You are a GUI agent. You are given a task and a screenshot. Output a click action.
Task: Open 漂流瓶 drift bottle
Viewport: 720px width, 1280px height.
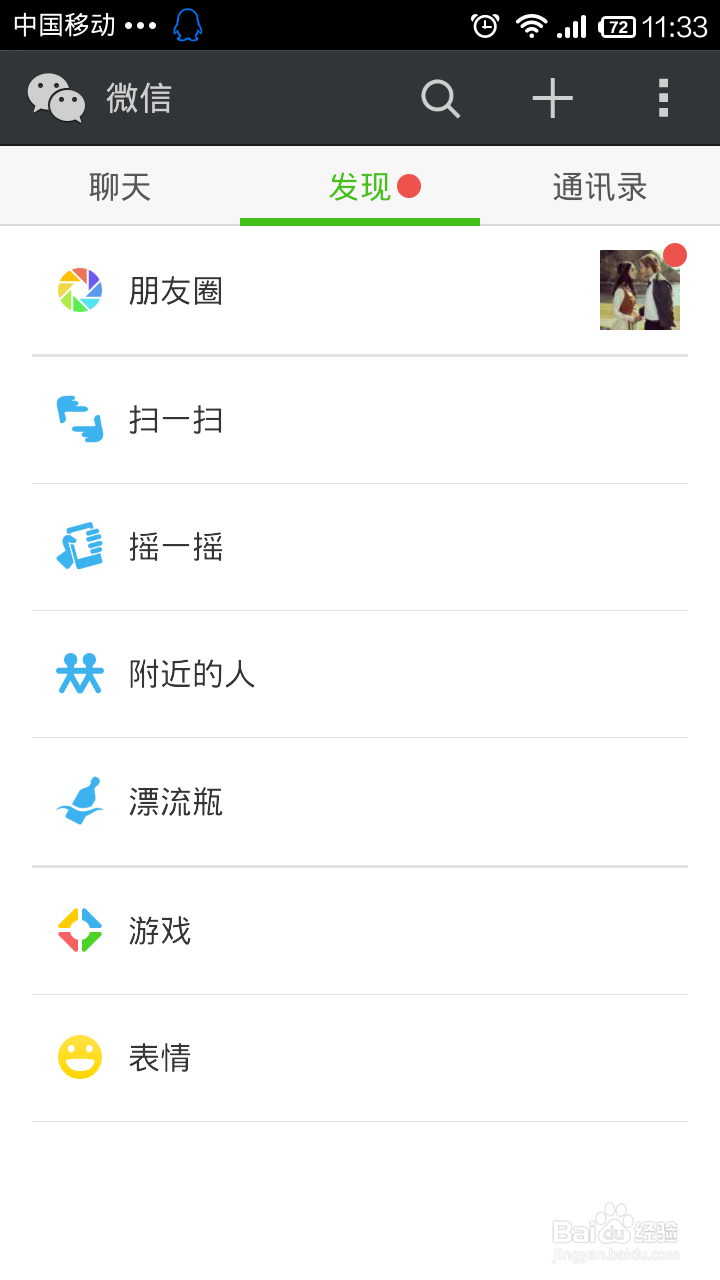360,802
